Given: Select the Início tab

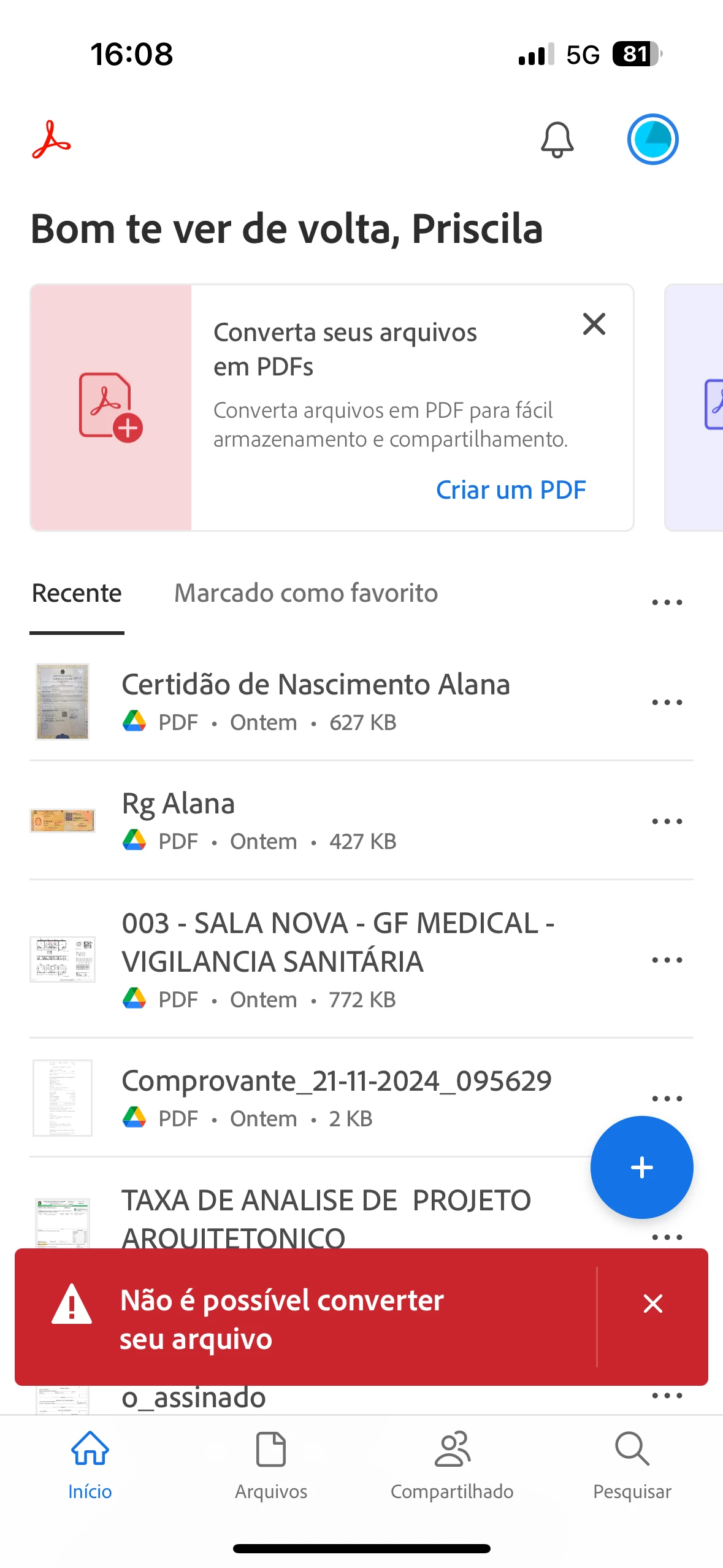Looking at the screenshot, I should point(90,1465).
